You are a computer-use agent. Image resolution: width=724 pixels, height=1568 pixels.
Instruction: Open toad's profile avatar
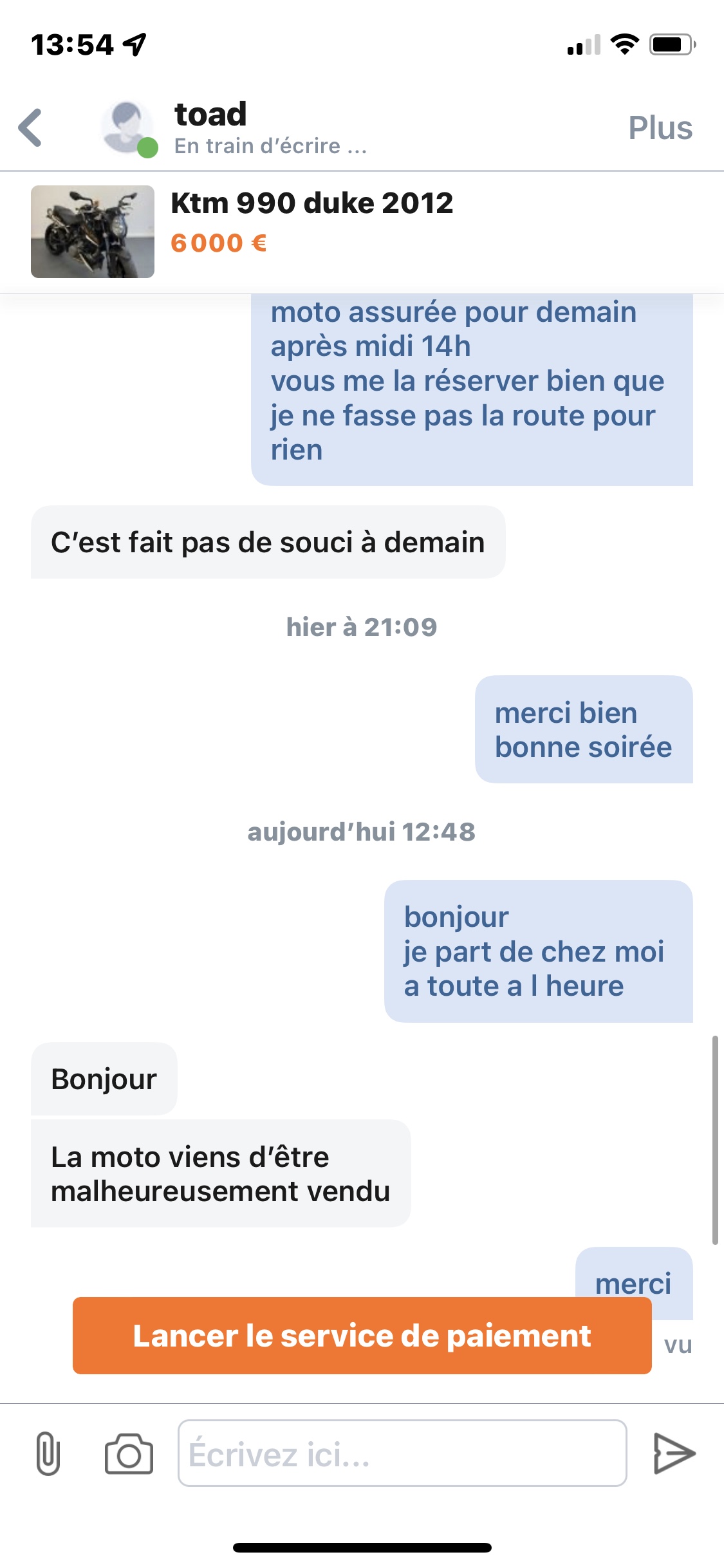127,127
